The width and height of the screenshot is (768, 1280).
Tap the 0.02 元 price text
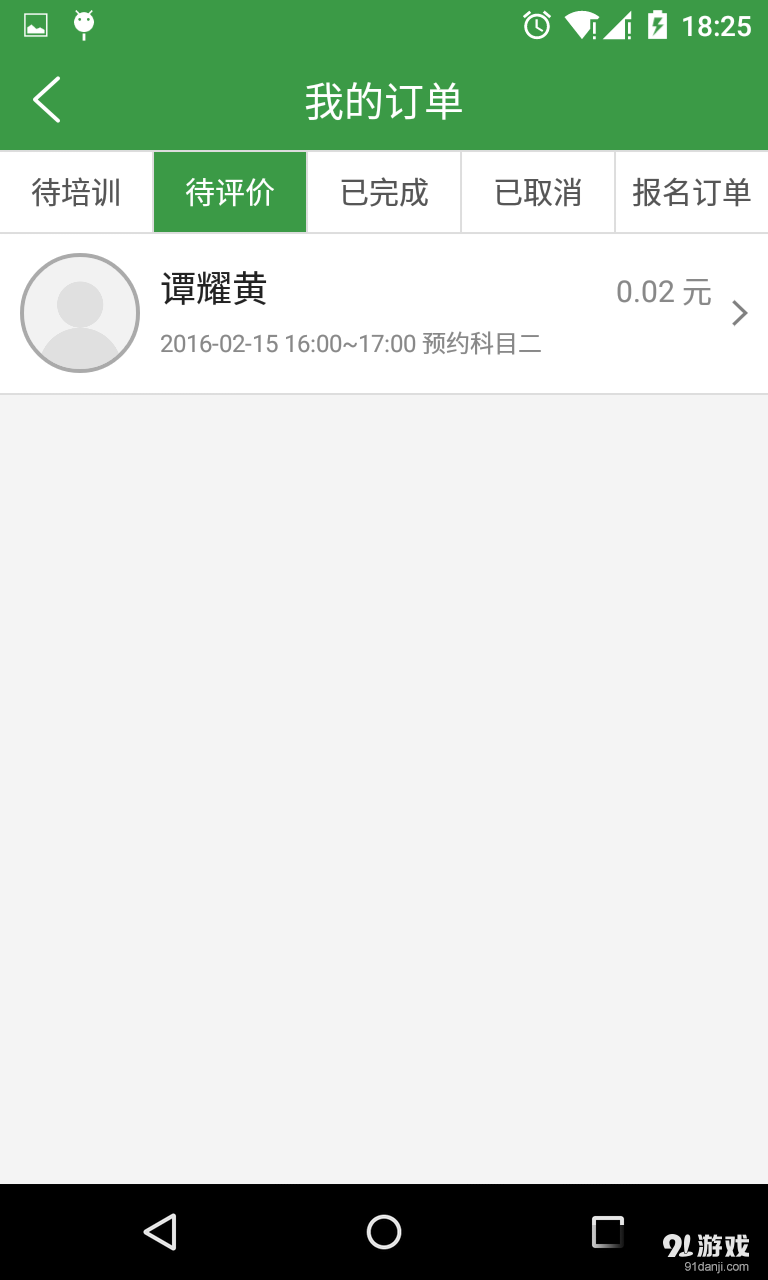pyautogui.click(x=663, y=291)
